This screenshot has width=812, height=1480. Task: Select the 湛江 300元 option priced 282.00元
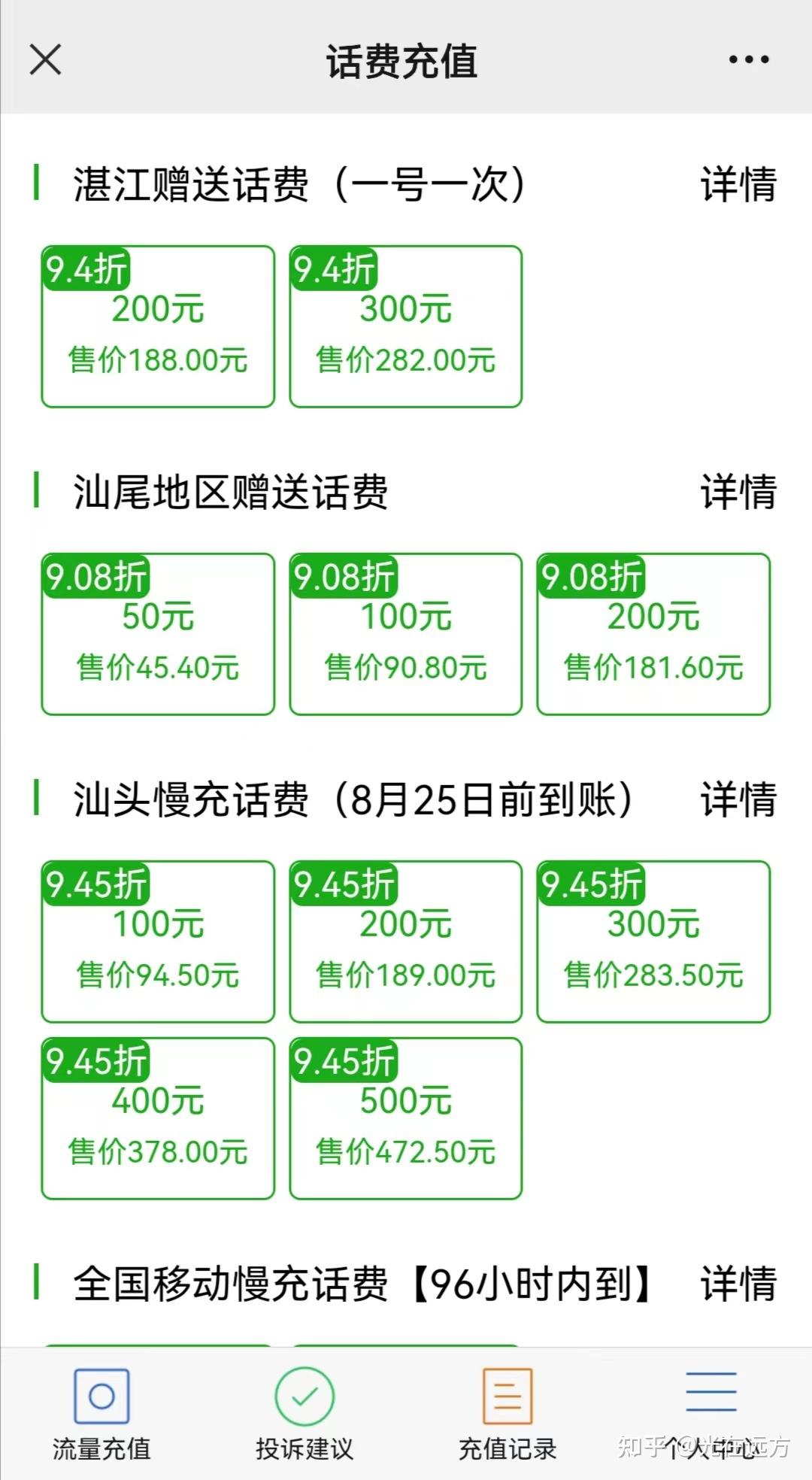[x=406, y=326]
